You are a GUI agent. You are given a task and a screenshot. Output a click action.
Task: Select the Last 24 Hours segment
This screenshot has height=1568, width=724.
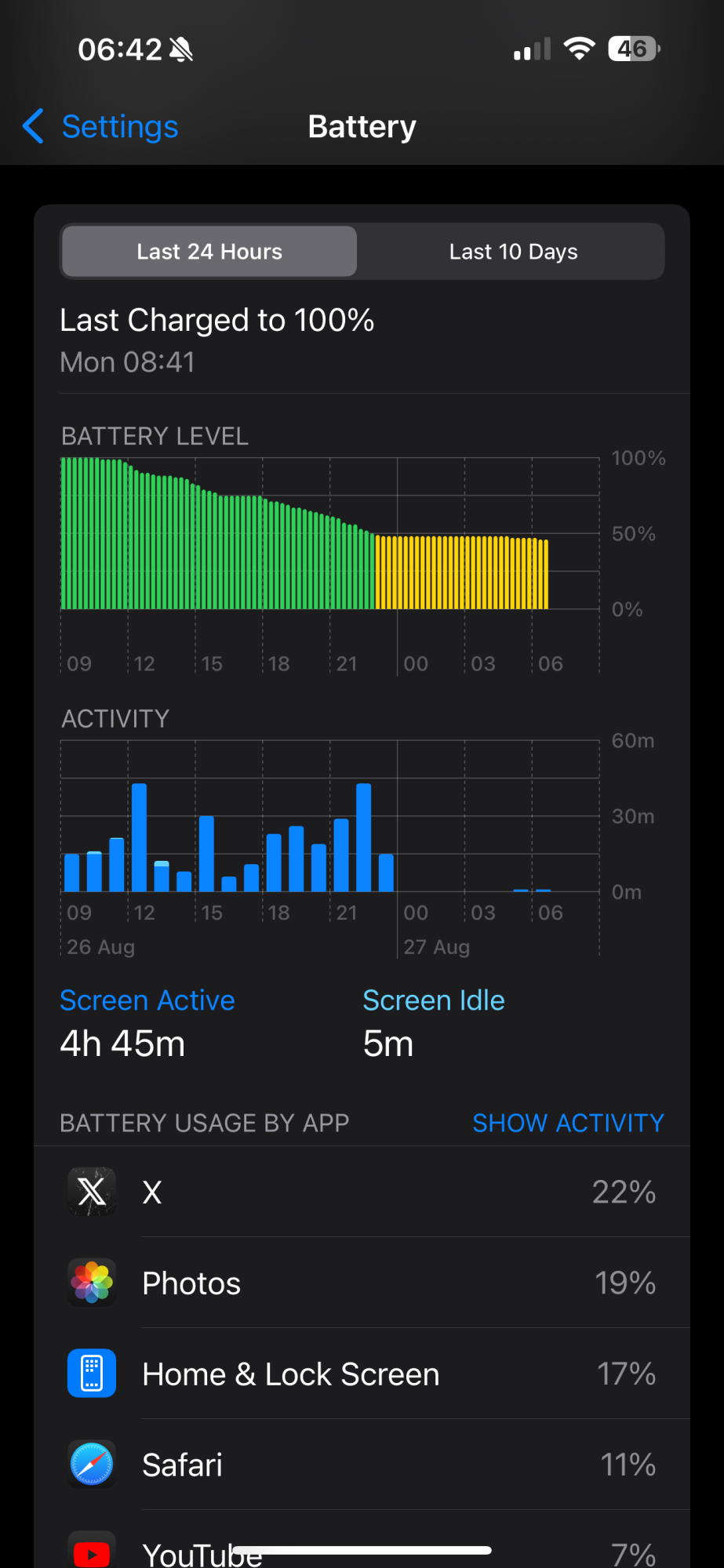click(x=209, y=252)
